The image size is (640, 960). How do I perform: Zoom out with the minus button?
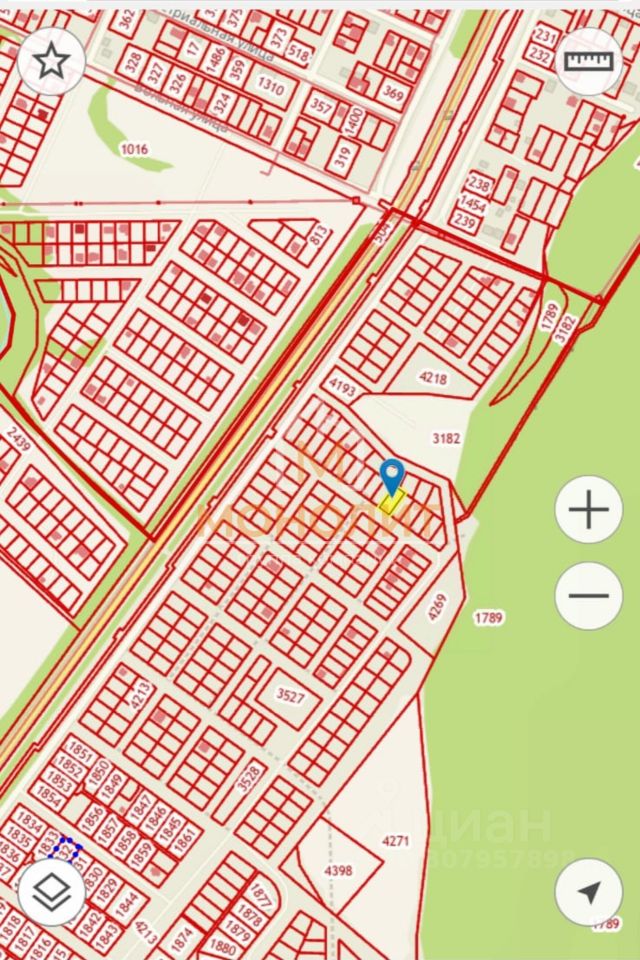pos(588,596)
